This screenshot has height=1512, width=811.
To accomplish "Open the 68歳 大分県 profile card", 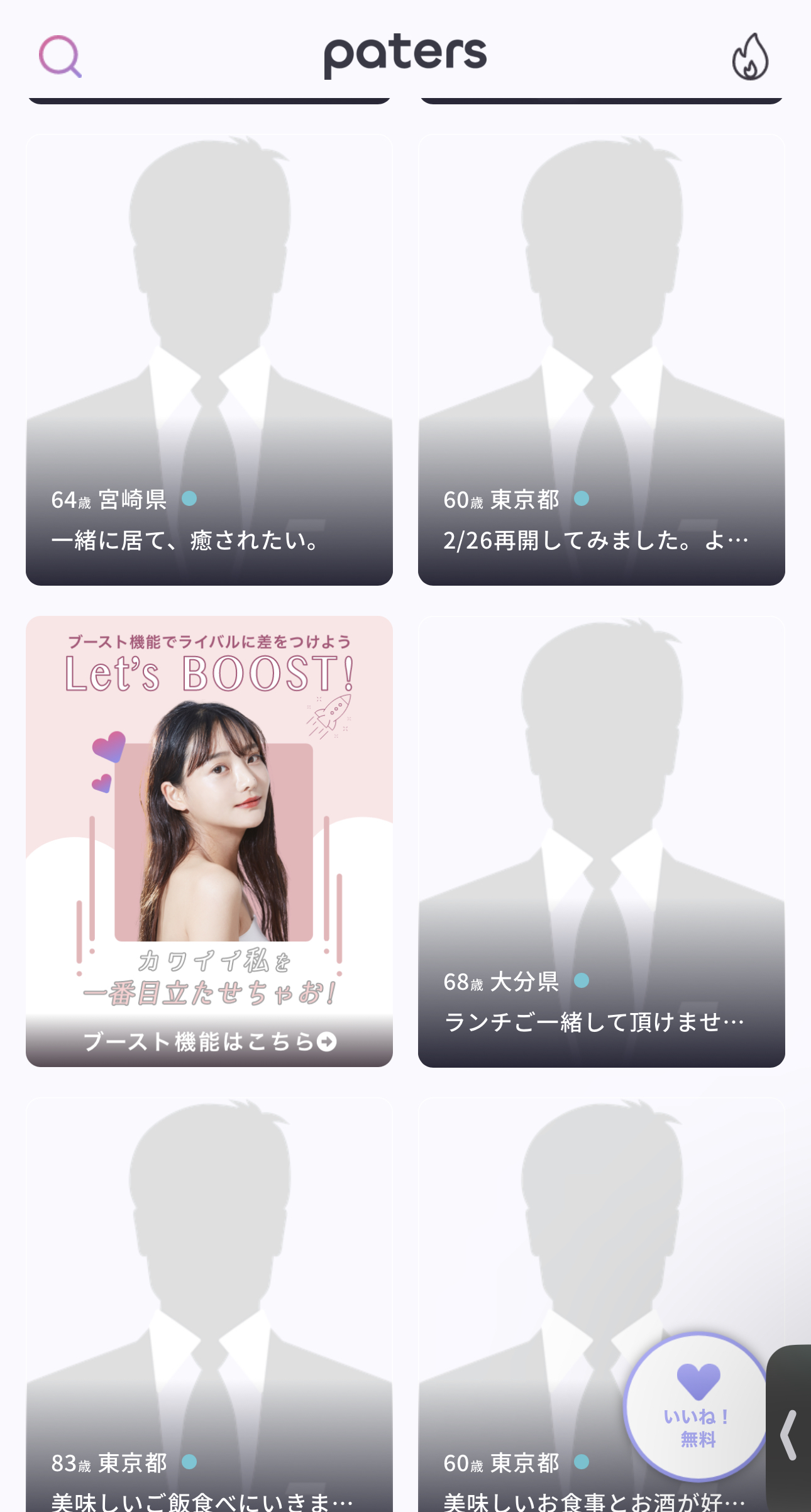I will tap(601, 841).
